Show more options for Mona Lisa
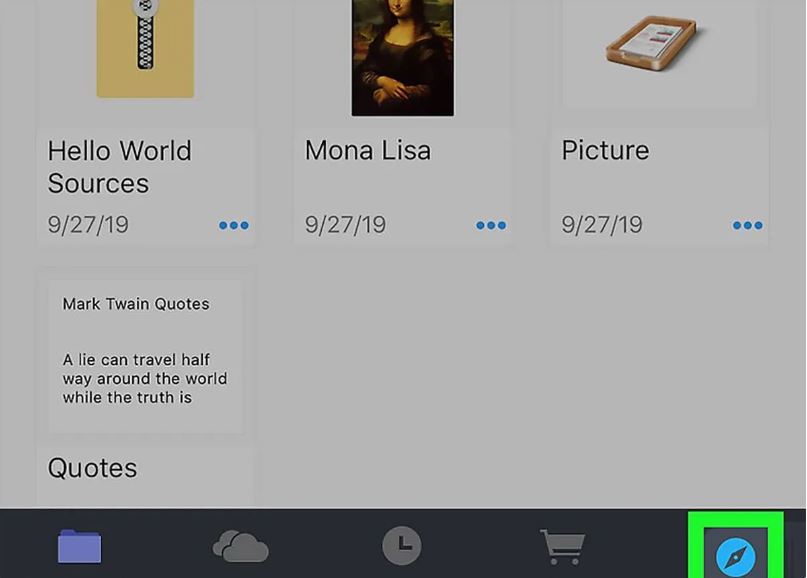This screenshot has width=807, height=578. coord(490,225)
